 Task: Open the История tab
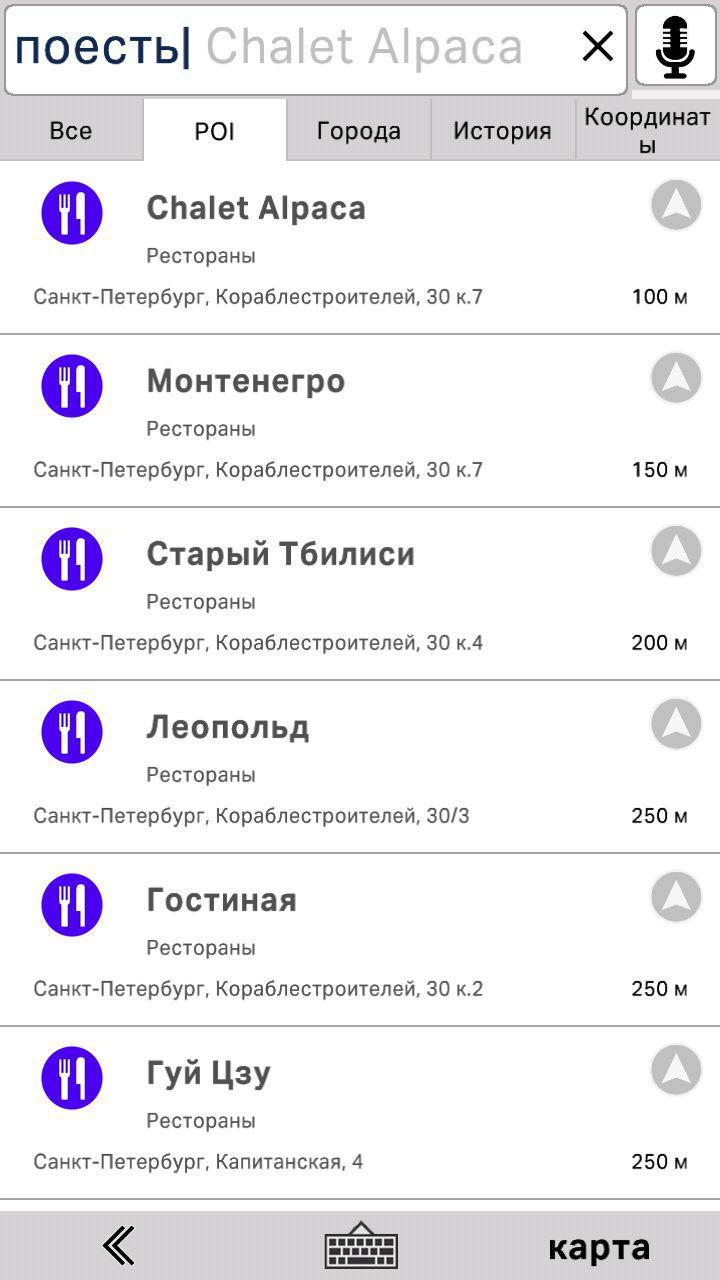pos(503,131)
